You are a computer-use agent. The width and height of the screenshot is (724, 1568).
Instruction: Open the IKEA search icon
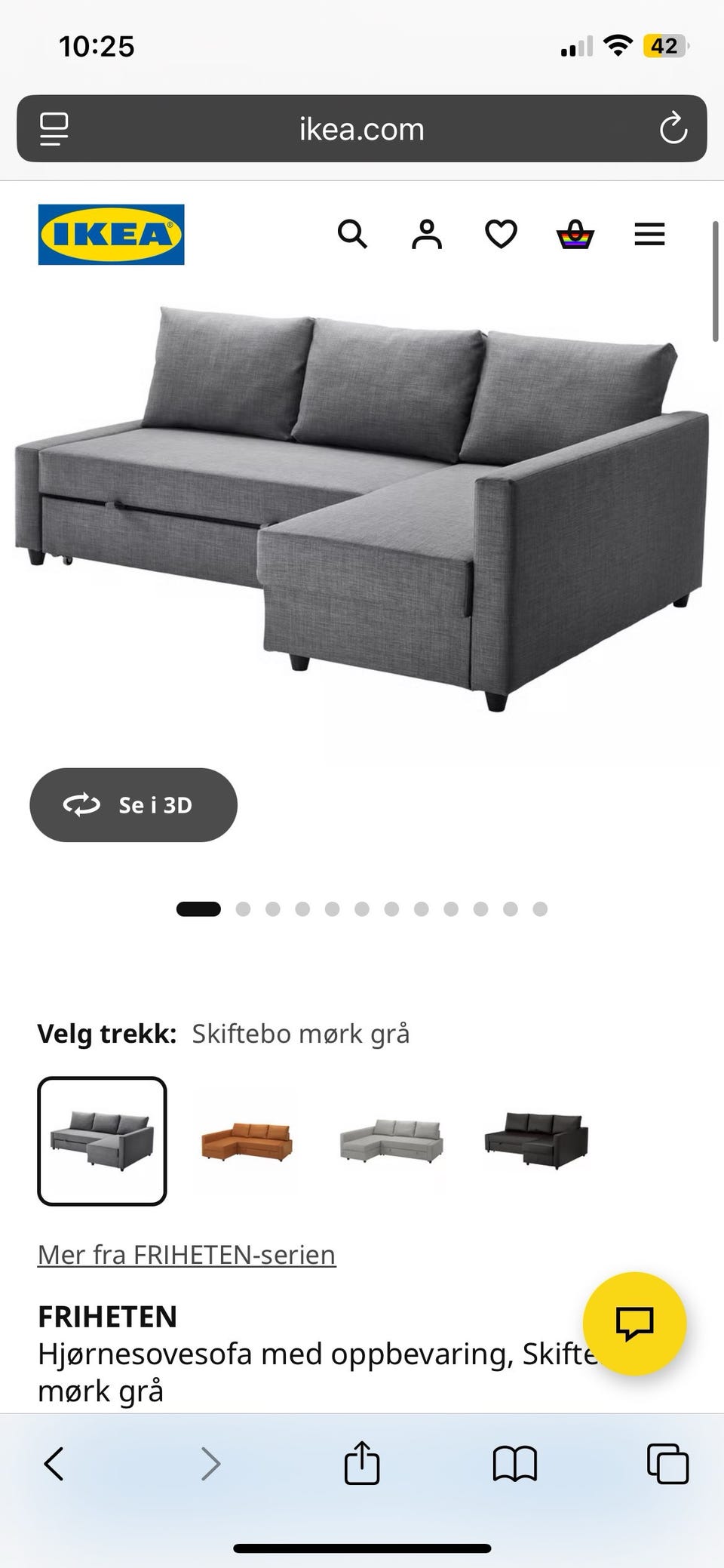pos(352,235)
